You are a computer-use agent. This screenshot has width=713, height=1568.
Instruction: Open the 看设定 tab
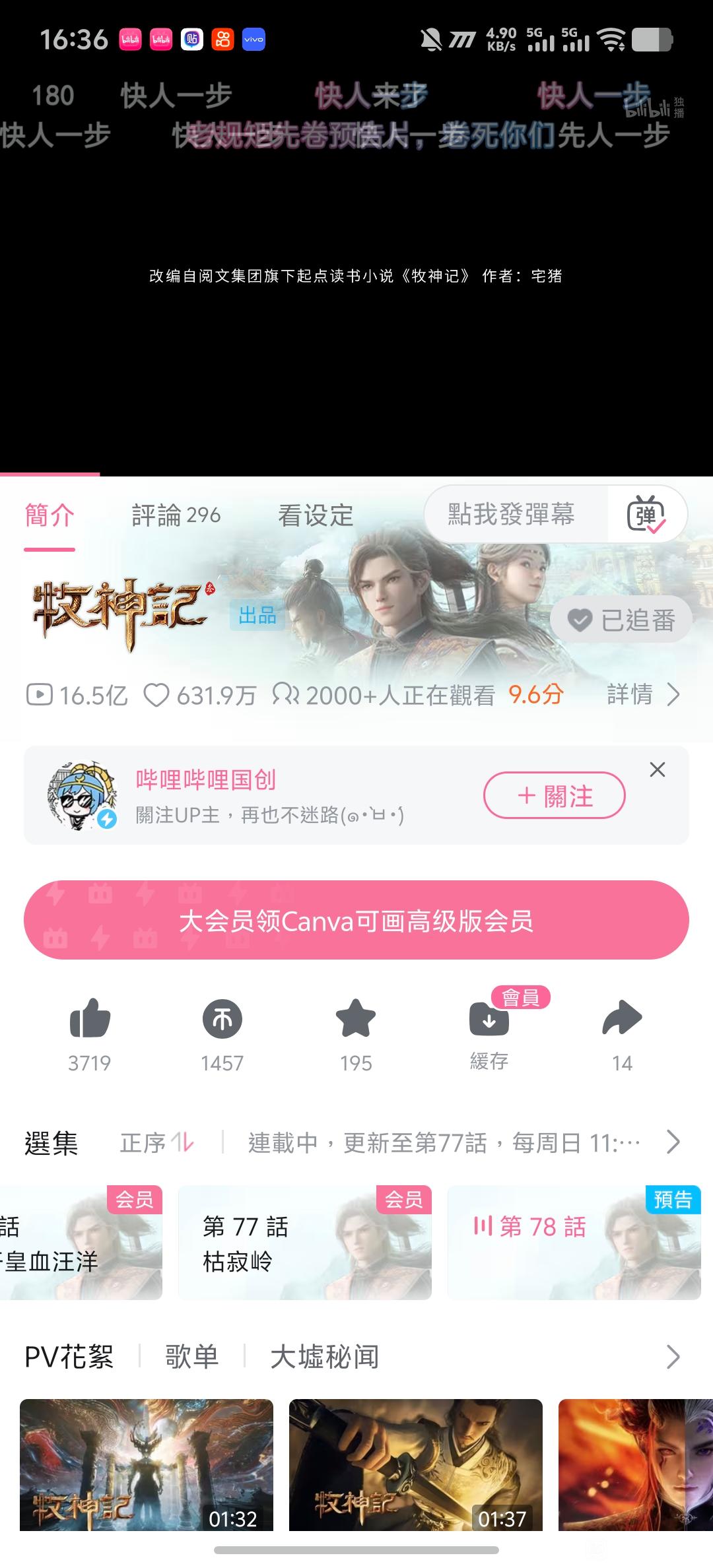(x=316, y=515)
